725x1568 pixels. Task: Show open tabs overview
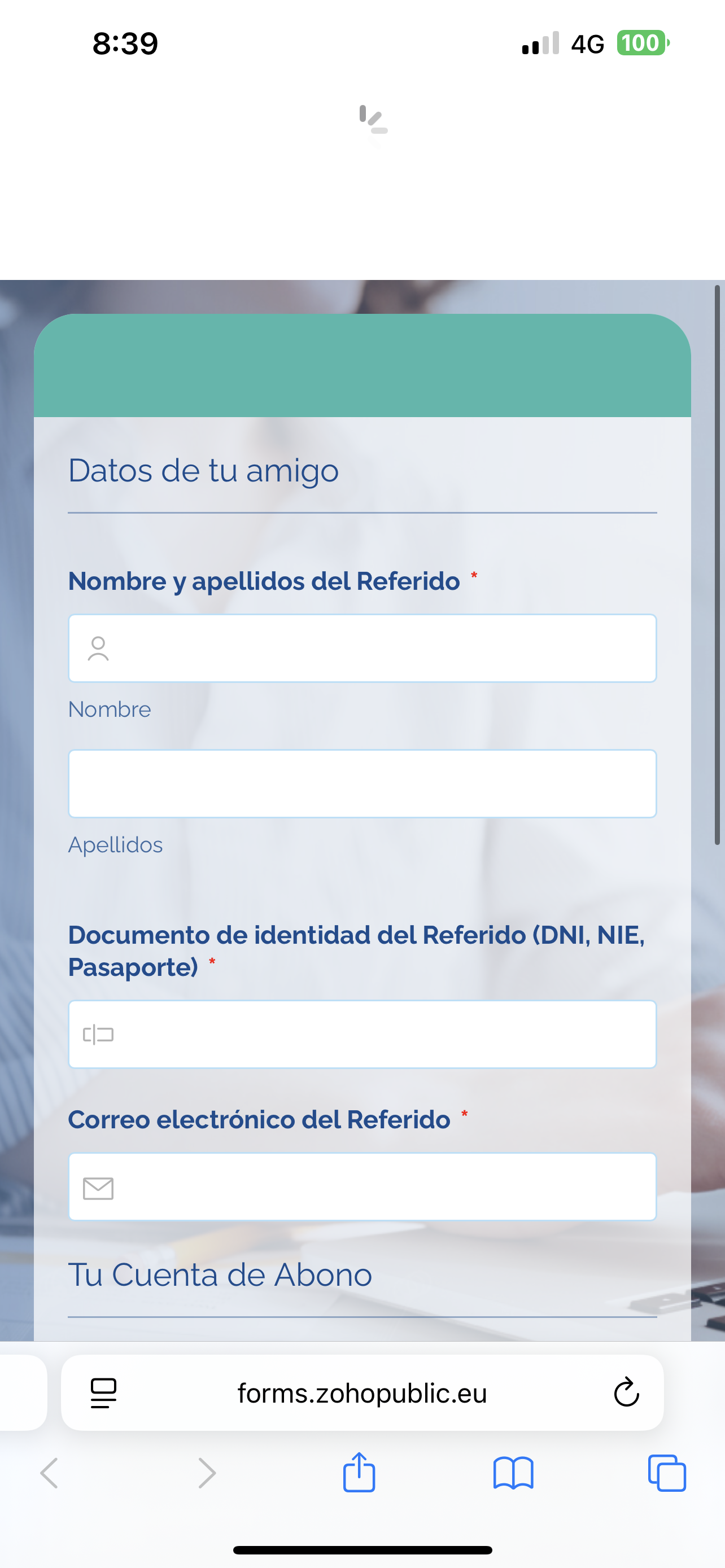click(x=667, y=1473)
